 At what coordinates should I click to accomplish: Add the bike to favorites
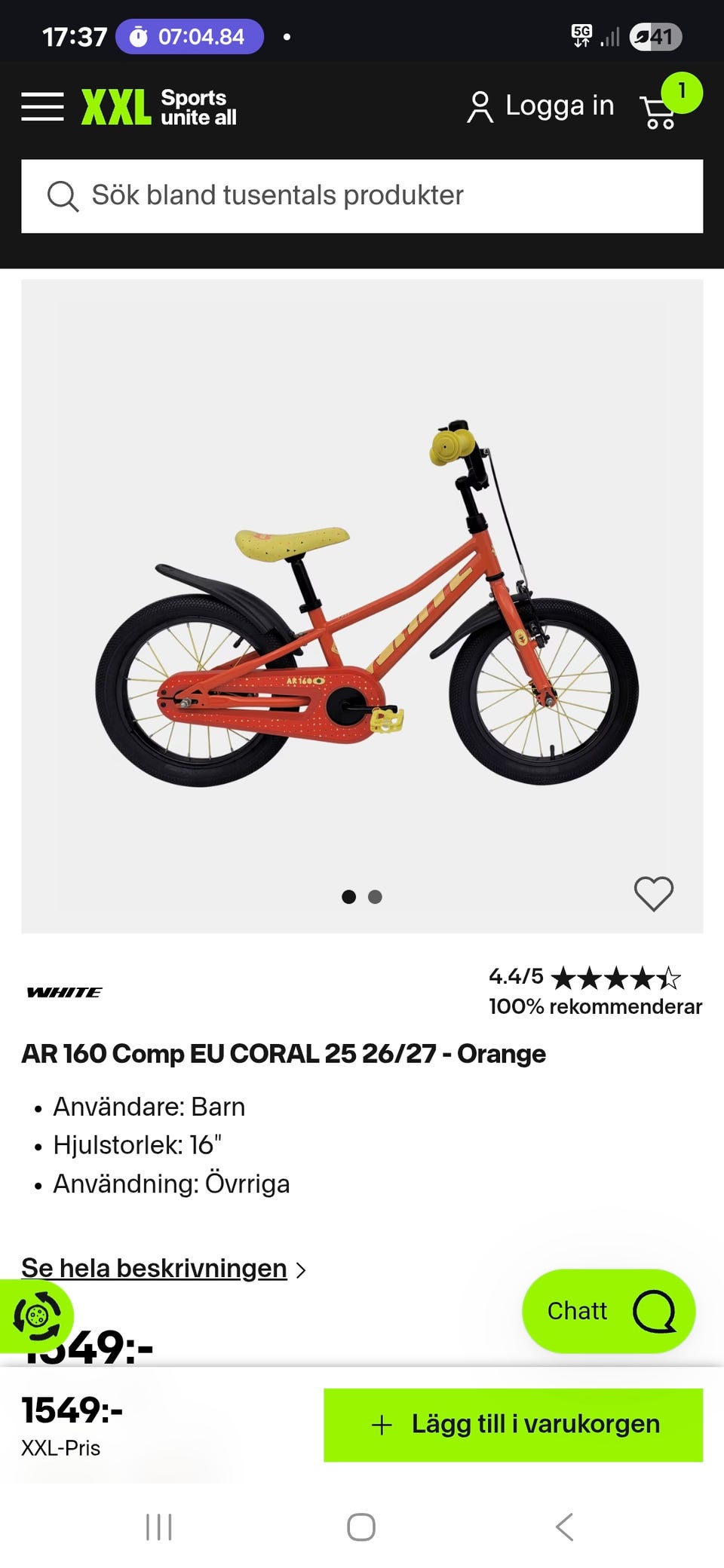[653, 894]
